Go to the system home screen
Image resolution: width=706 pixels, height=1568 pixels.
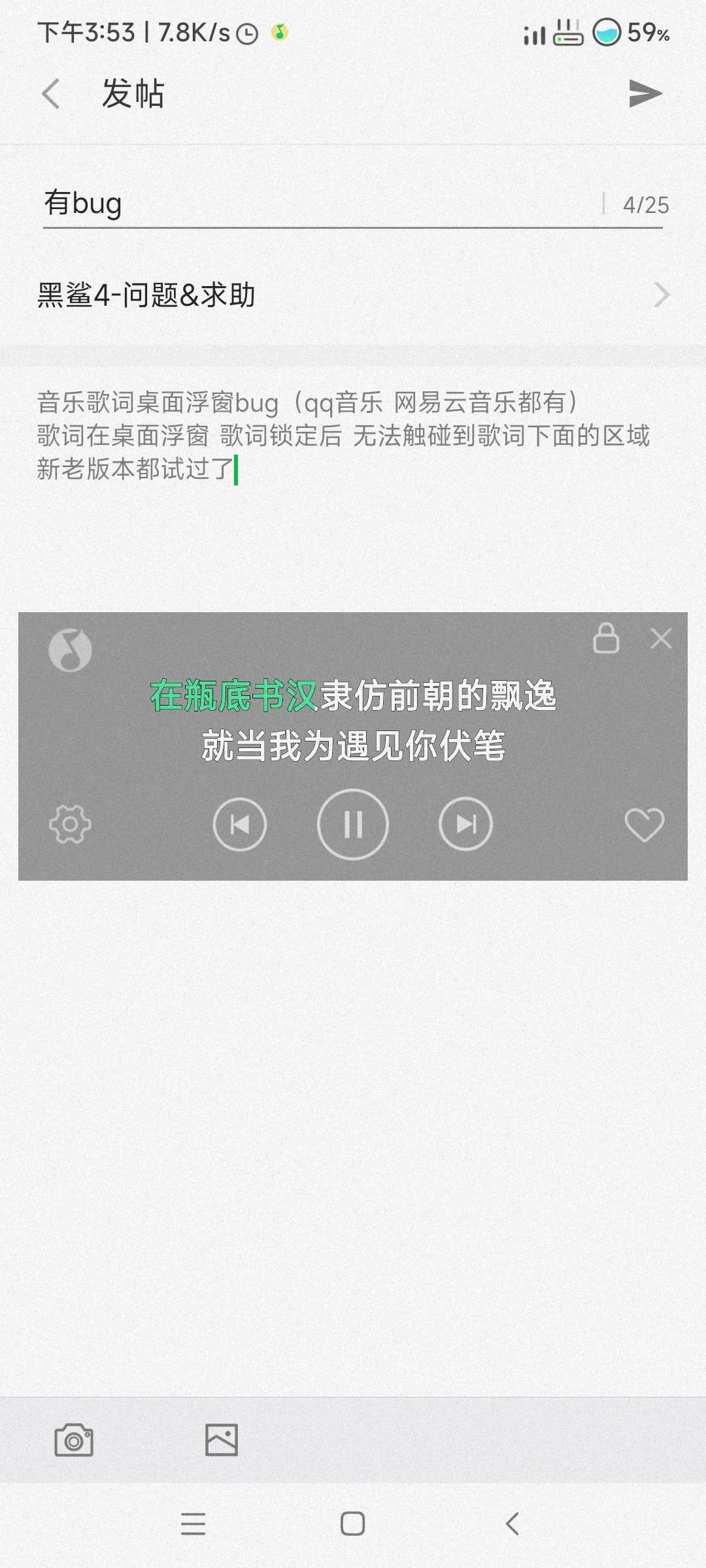click(x=353, y=1524)
